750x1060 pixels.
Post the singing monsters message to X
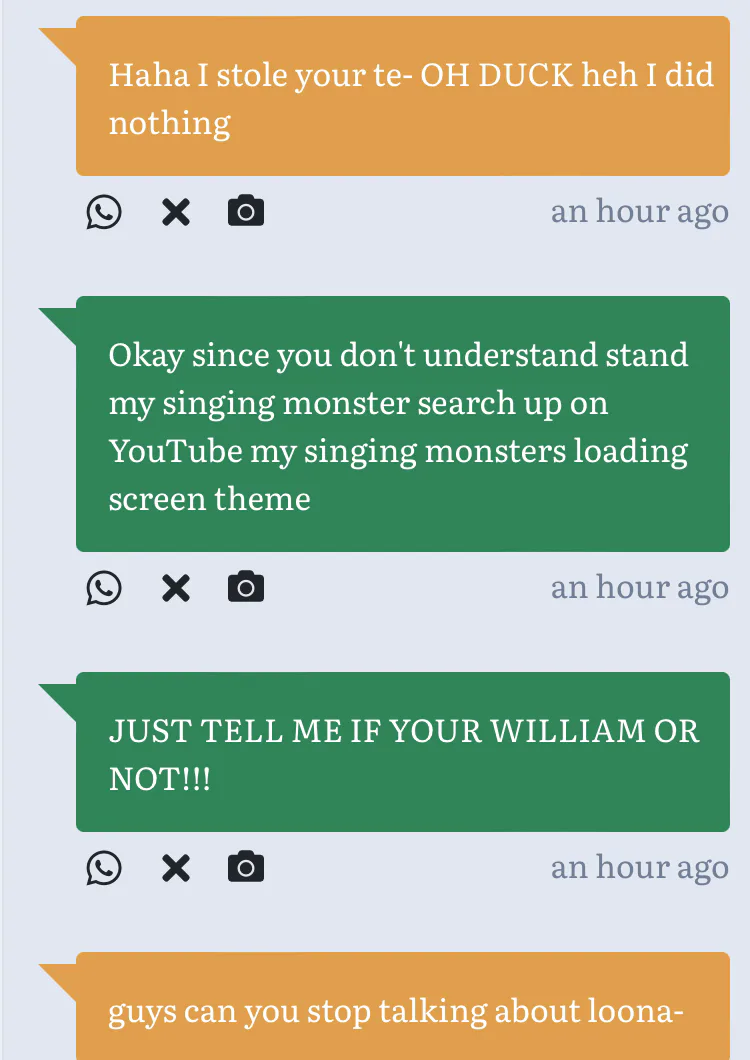point(176,588)
